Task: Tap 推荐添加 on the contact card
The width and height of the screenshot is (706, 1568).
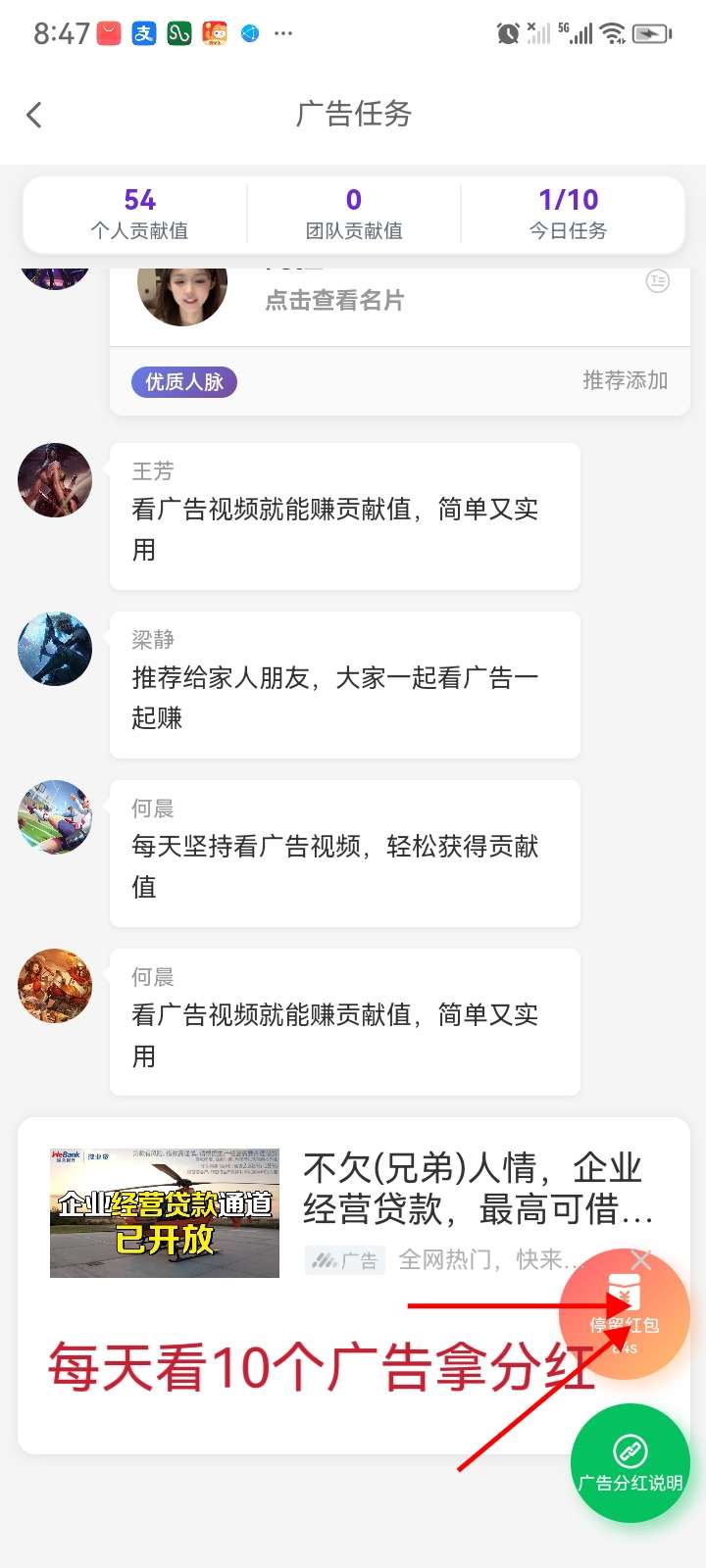Action: point(626,380)
